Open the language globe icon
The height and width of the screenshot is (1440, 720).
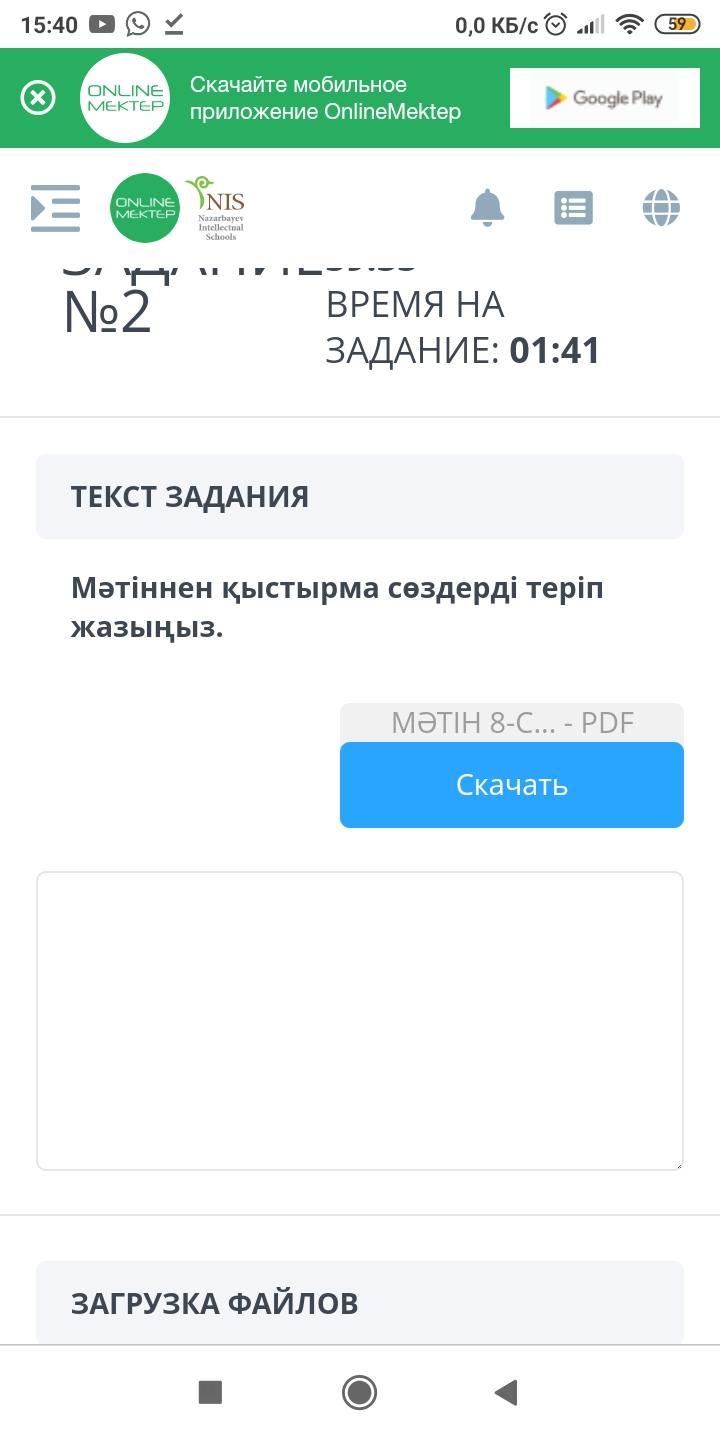660,208
